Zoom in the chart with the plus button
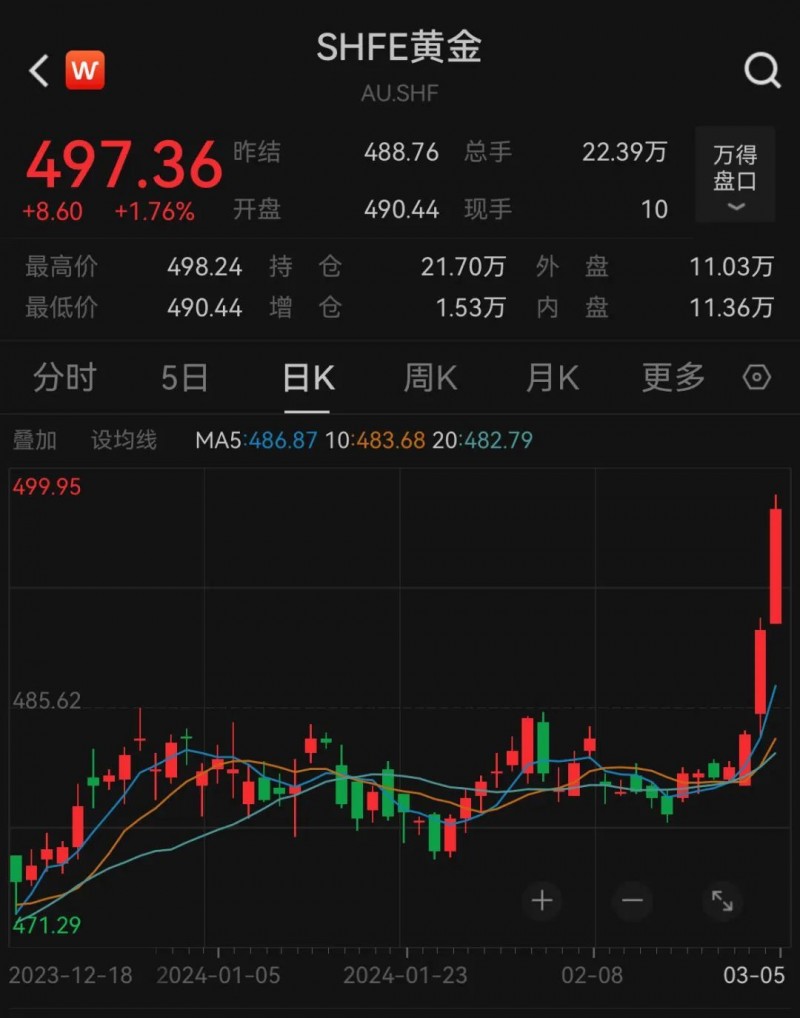This screenshot has width=800, height=1018. point(542,901)
